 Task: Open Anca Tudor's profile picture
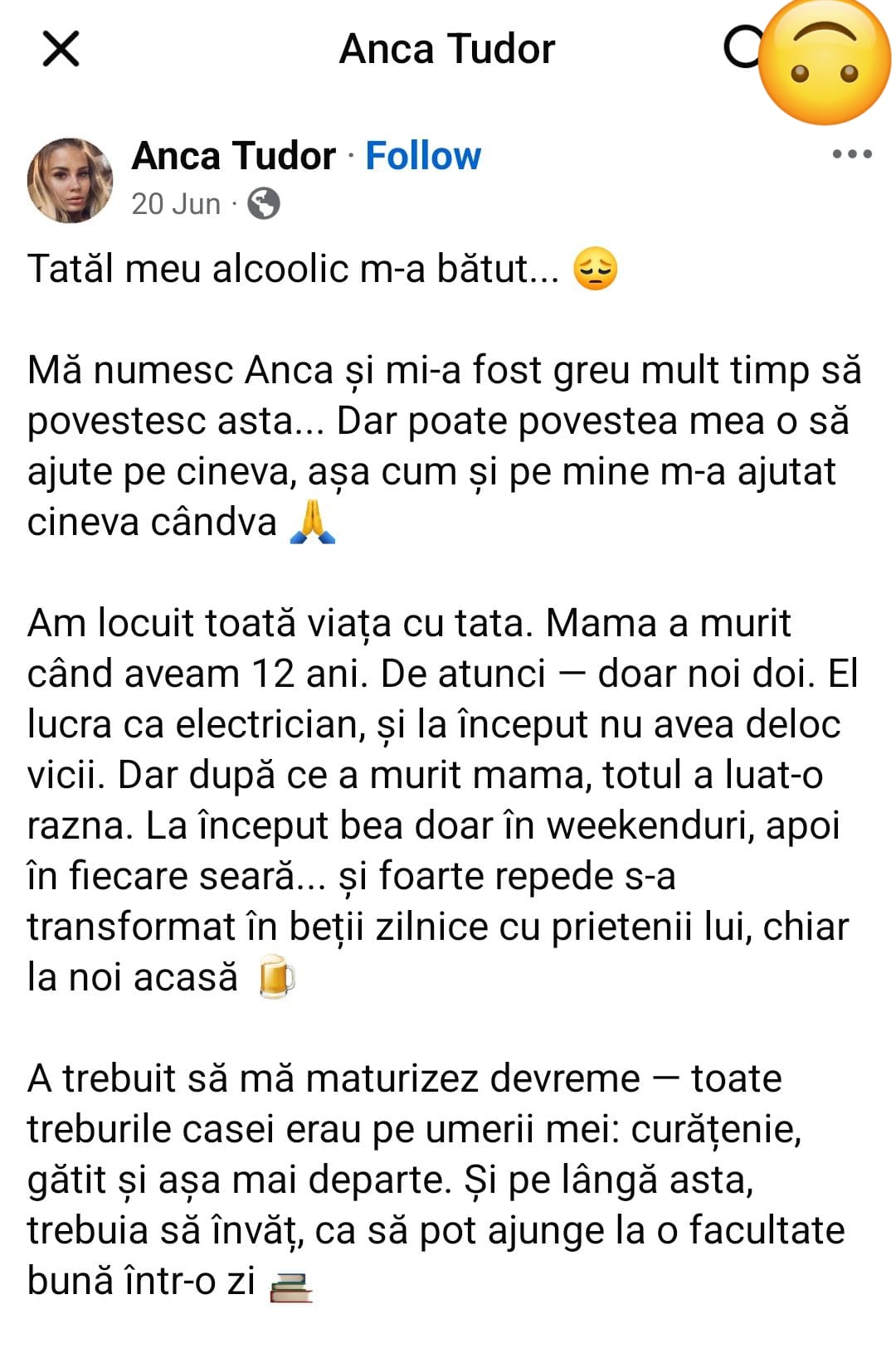pos(70,180)
